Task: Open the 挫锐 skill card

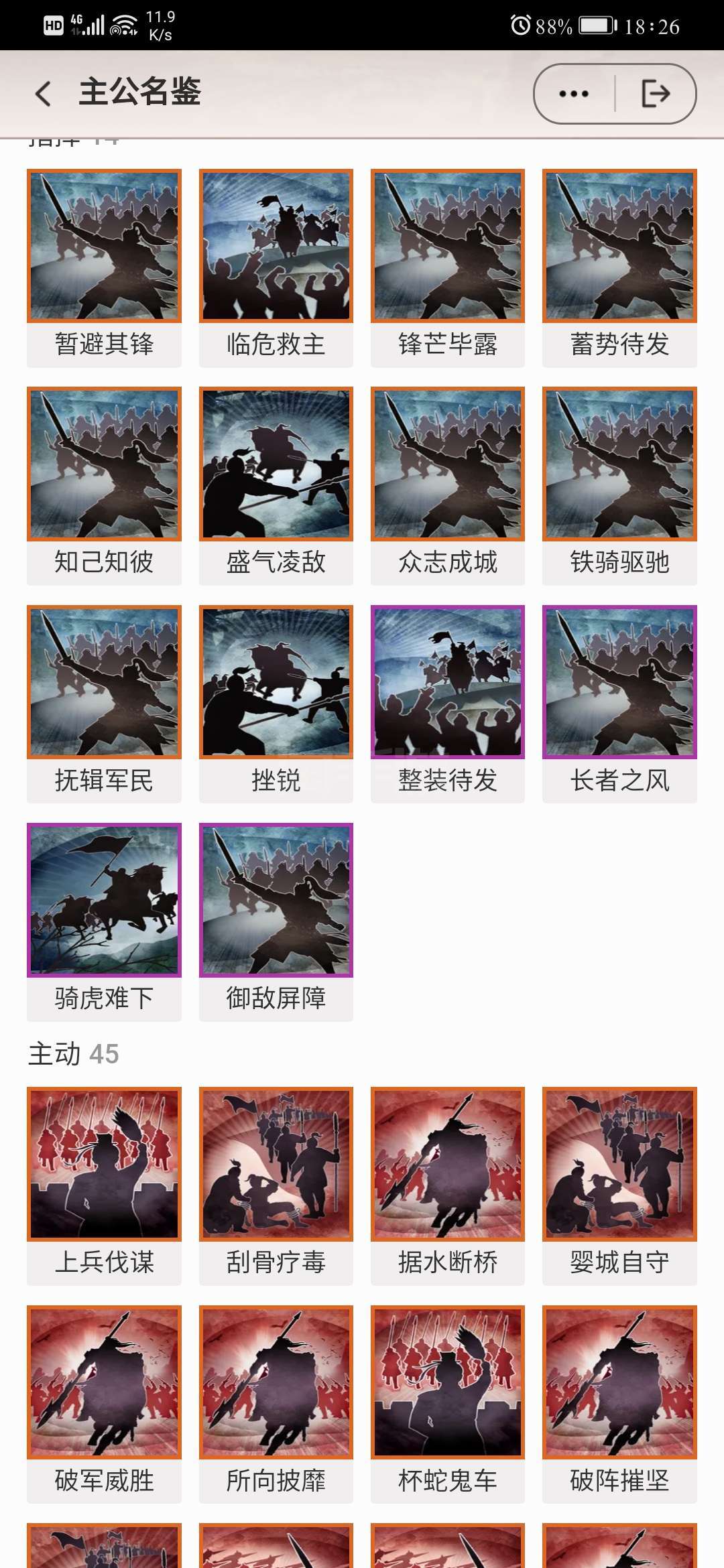Action: [x=276, y=704]
